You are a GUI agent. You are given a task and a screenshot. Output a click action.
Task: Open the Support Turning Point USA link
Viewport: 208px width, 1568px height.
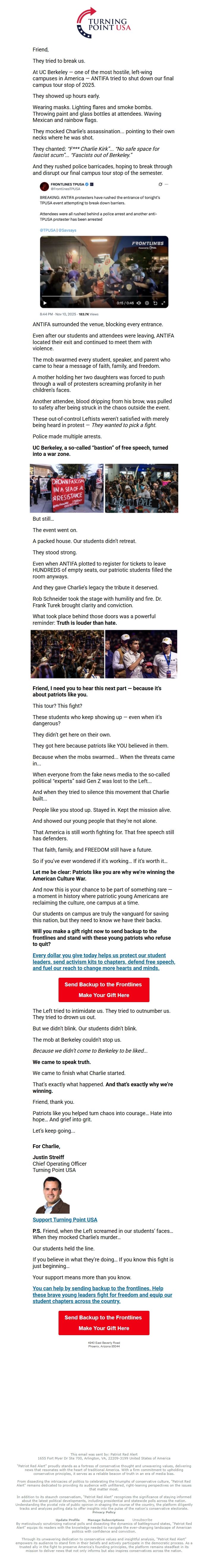(x=64, y=1219)
